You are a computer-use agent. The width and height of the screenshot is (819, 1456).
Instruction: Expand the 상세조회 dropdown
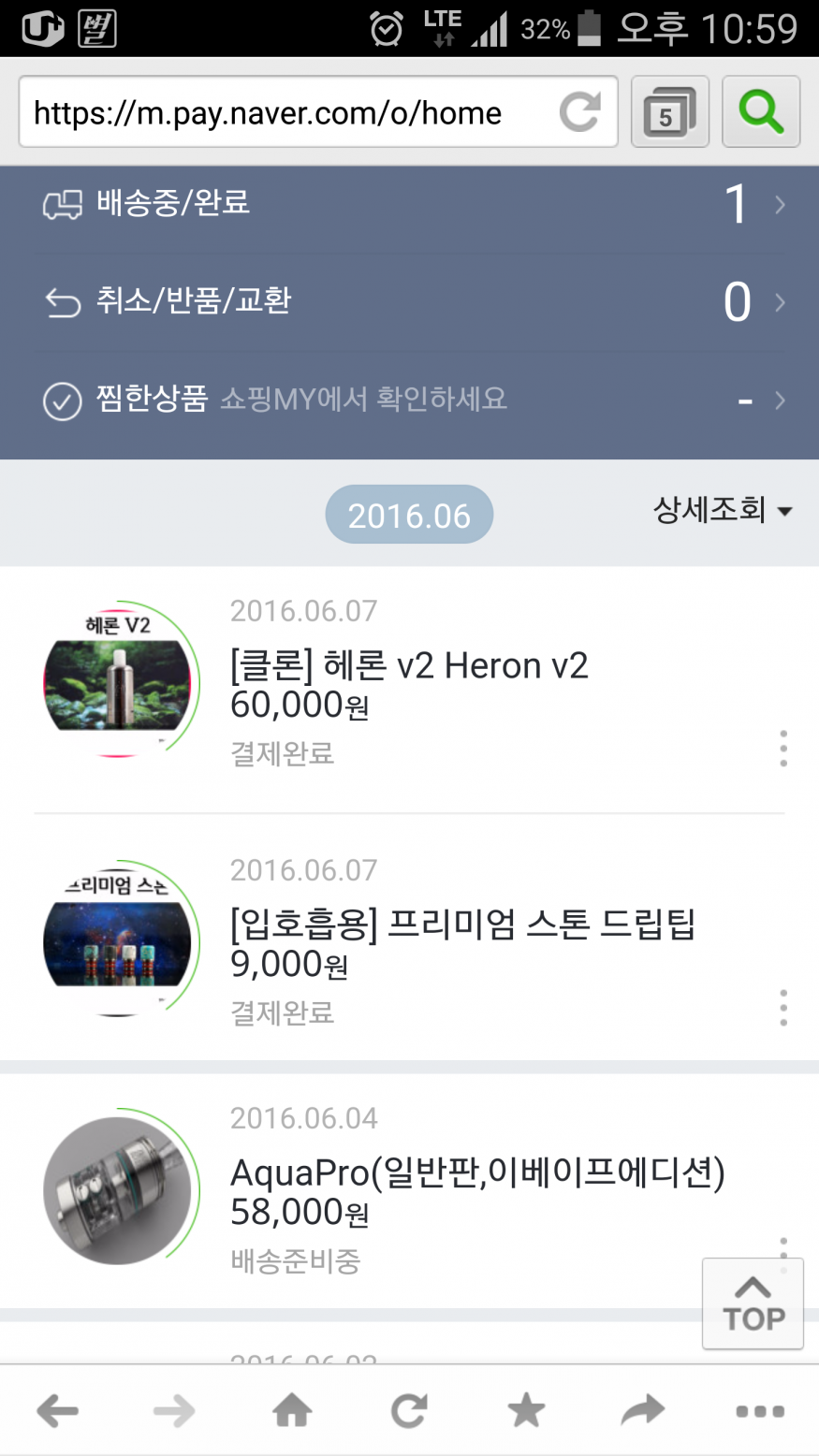[x=722, y=510]
